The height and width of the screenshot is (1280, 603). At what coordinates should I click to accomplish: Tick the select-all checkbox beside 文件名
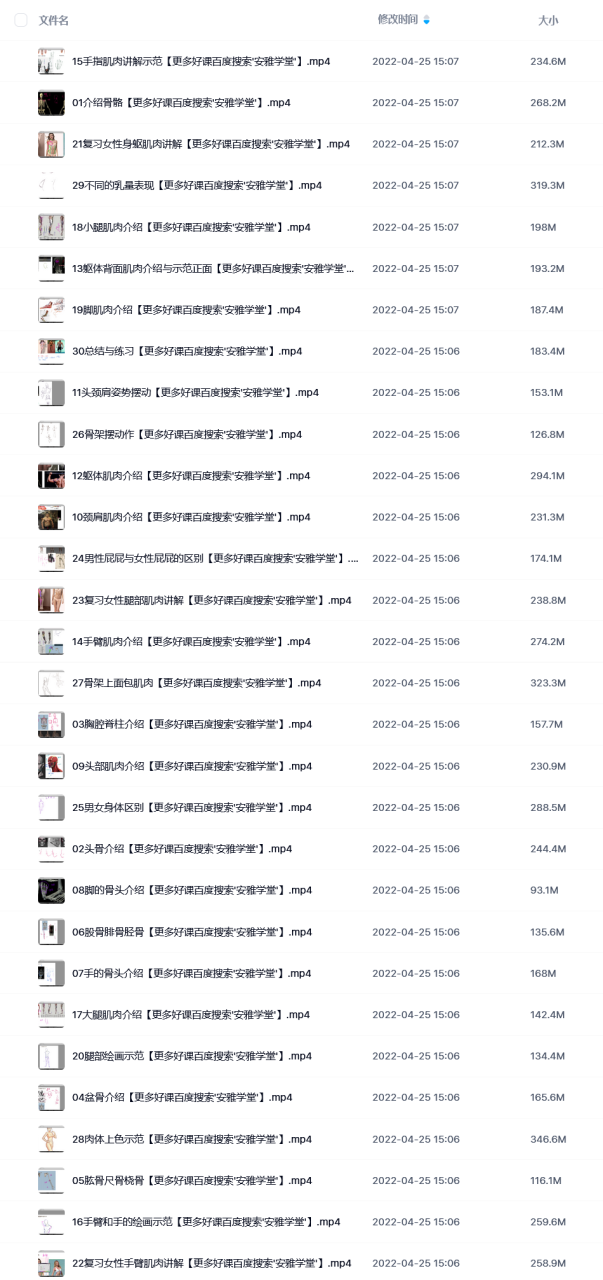pos(21,20)
